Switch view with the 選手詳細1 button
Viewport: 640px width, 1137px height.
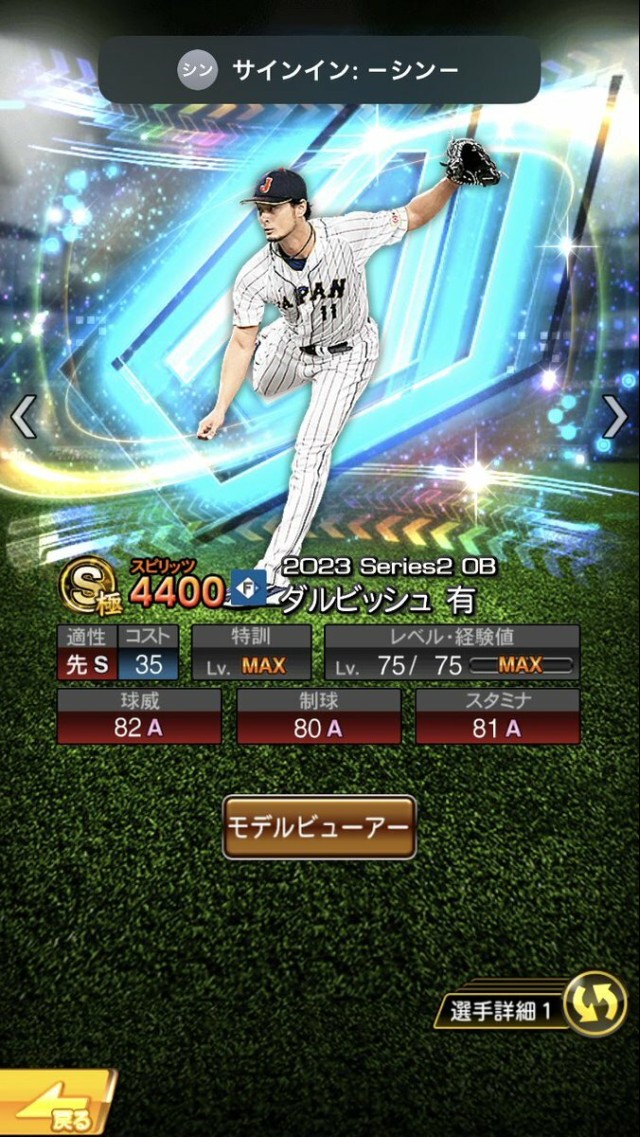click(x=530, y=1007)
